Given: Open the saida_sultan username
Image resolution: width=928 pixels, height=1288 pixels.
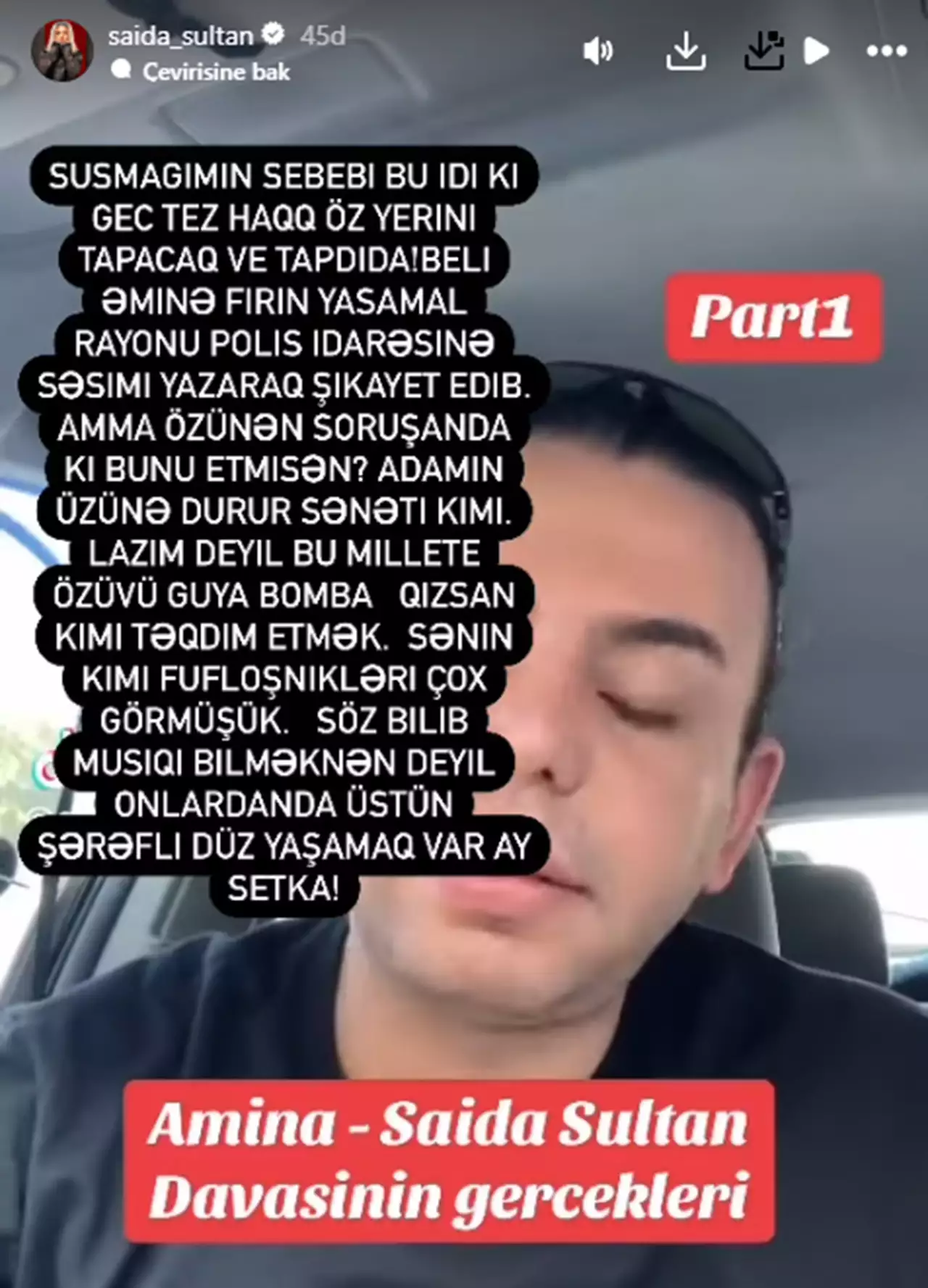Looking at the screenshot, I should coord(180,36).
